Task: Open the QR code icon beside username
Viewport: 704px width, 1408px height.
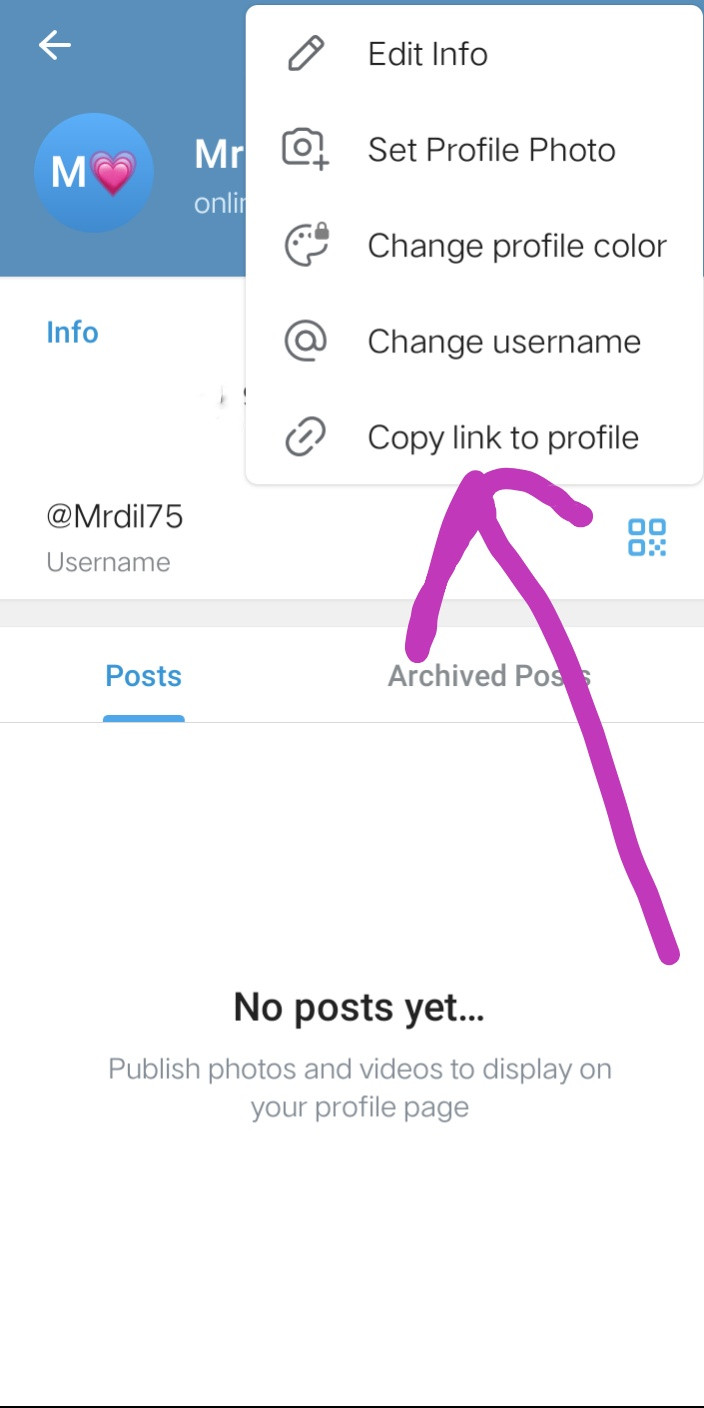Action: pos(647,538)
